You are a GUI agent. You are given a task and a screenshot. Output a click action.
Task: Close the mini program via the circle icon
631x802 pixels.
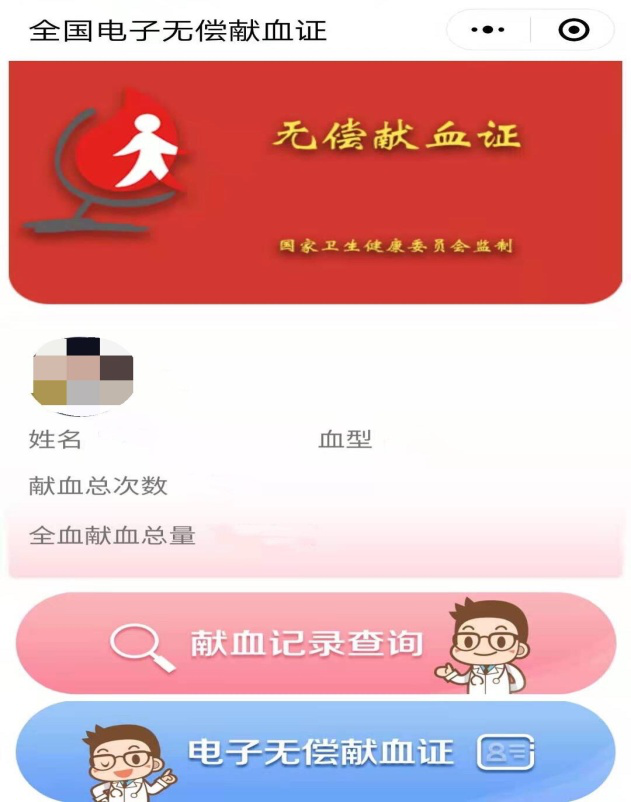(574, 31)
